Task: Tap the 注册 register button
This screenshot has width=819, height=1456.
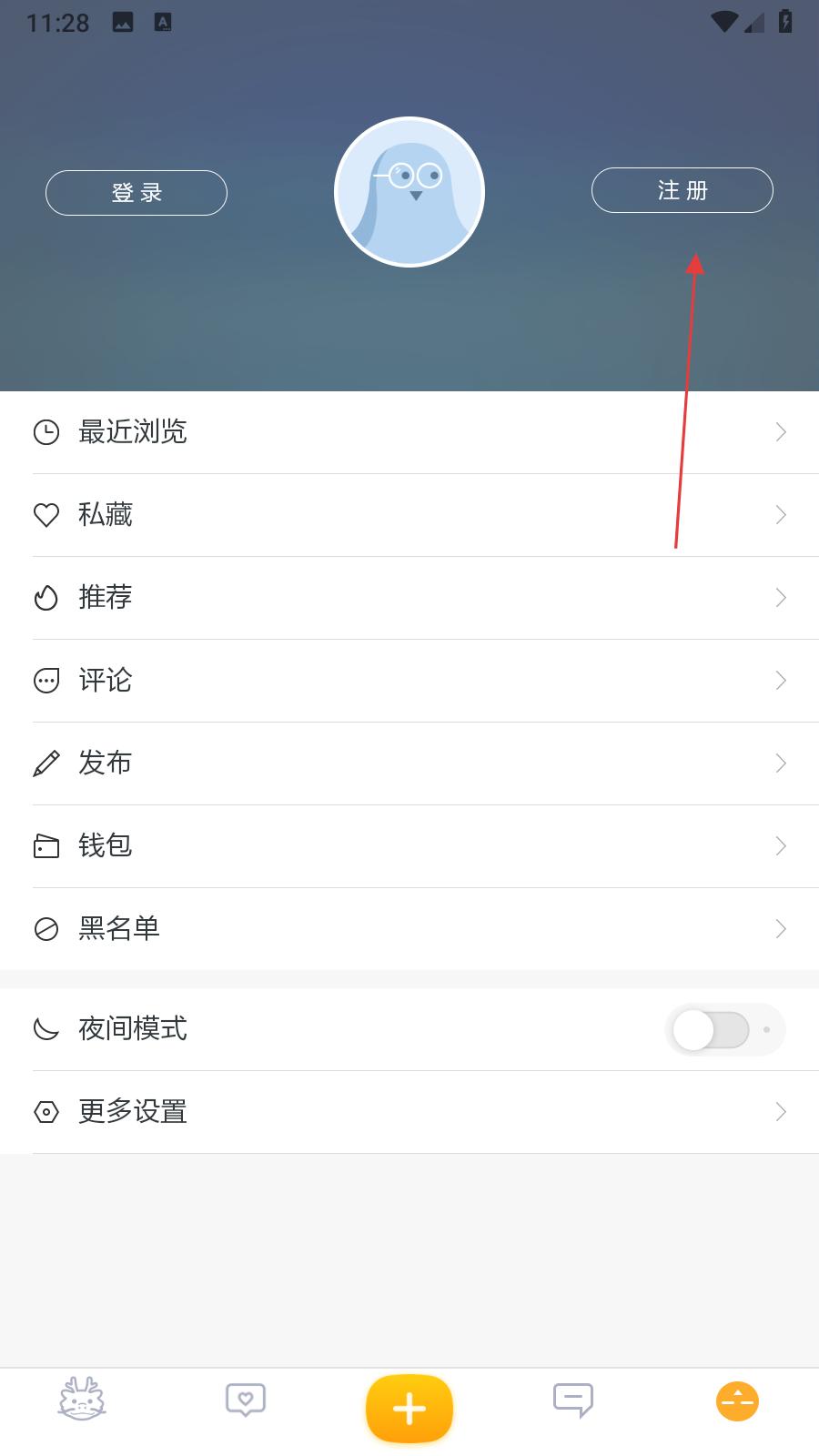Action: (x=682, y=190)
